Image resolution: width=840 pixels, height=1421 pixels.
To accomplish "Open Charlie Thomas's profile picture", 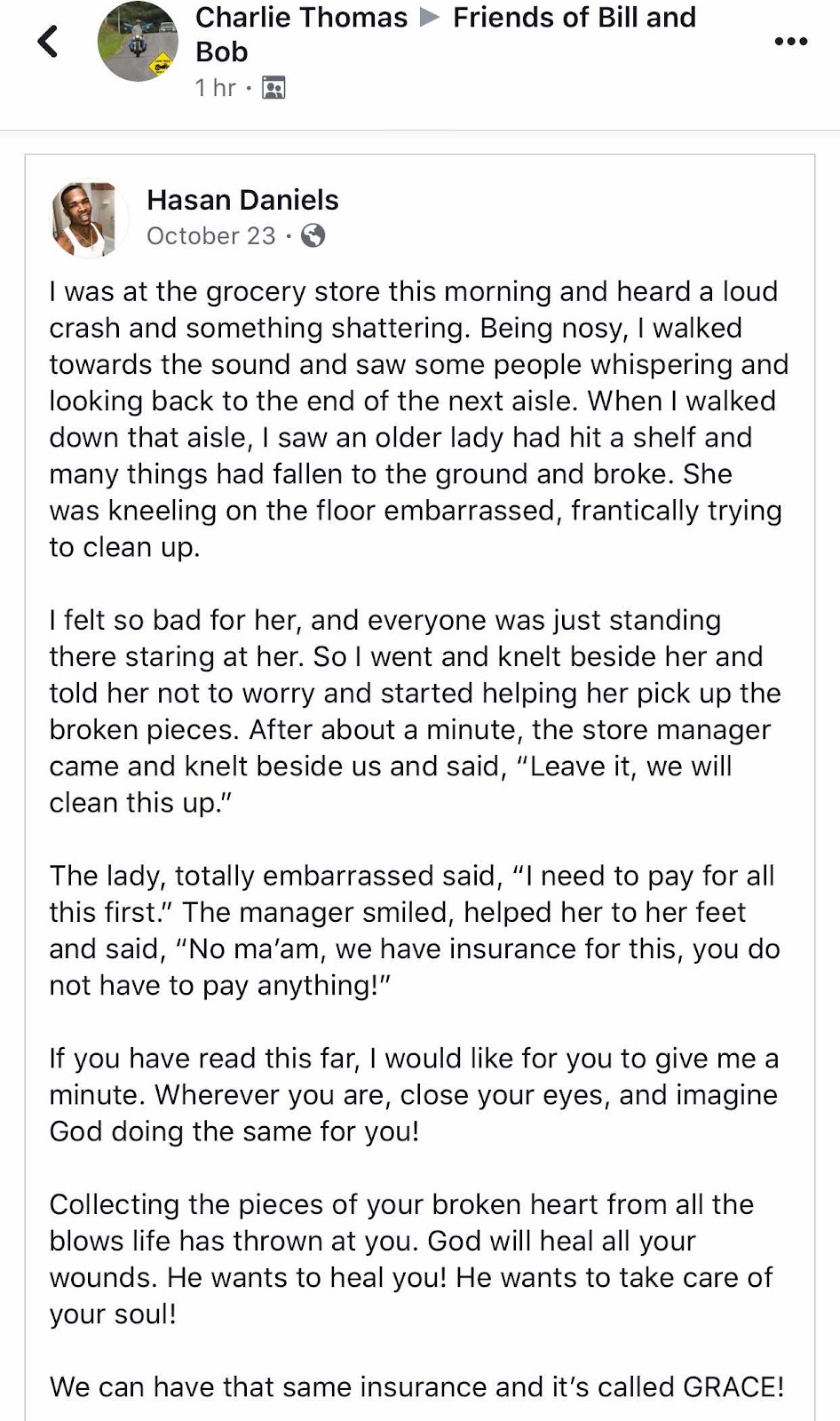I will coord(138,41).
